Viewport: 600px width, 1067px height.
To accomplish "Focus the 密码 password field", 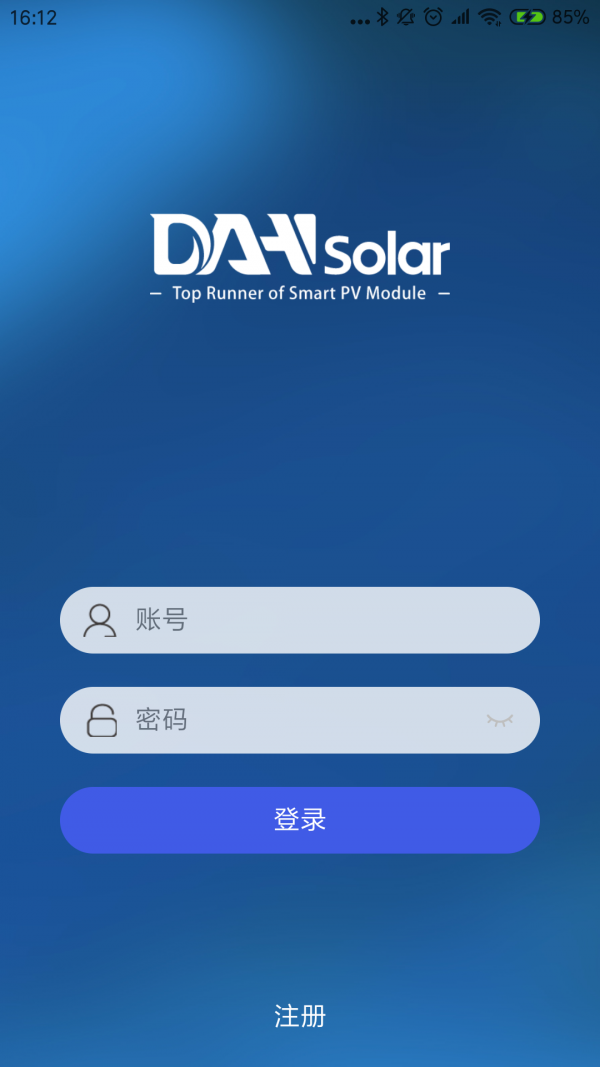I will [300, 720].
